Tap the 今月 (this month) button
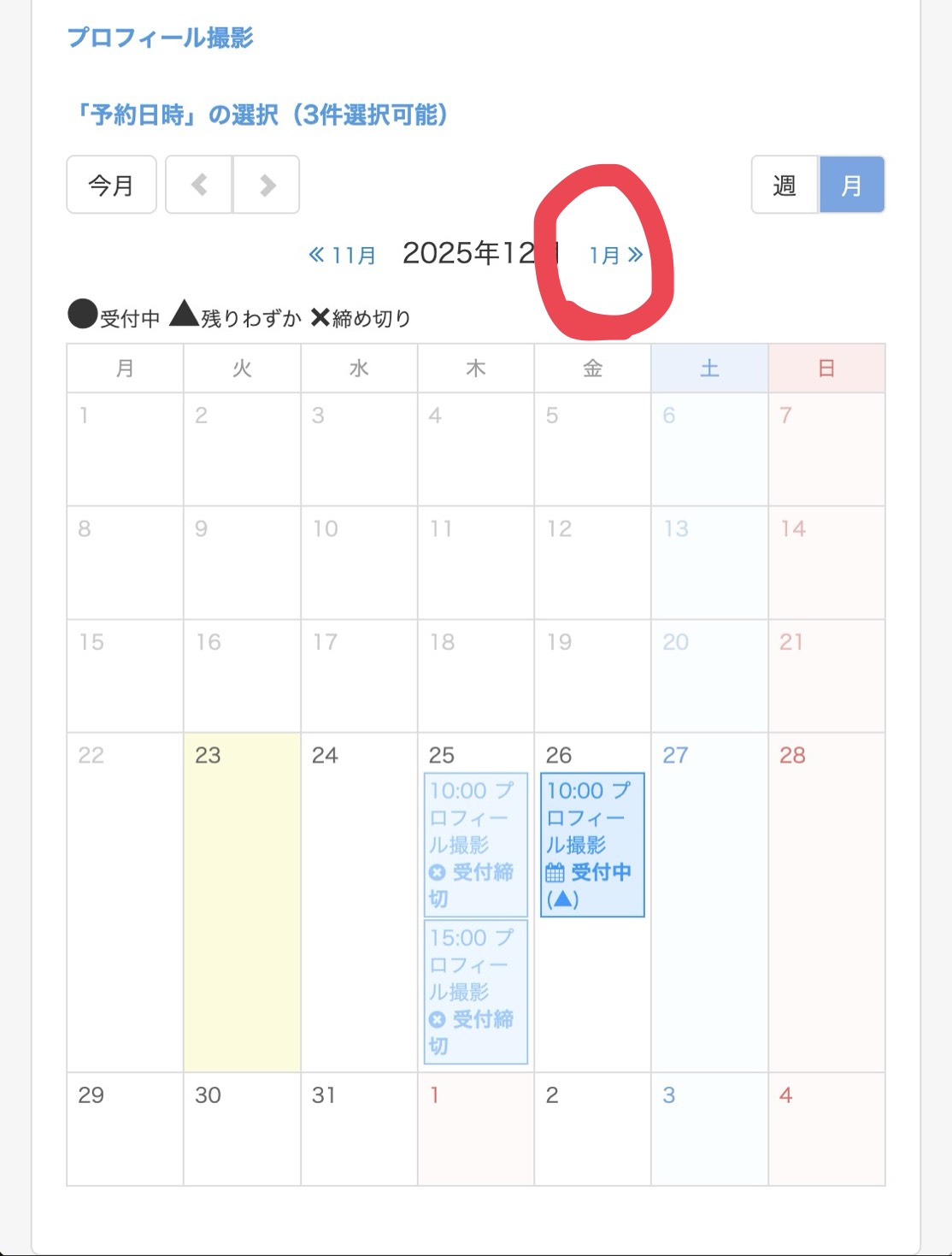The image size is (952, 1256). coord(111,185)
